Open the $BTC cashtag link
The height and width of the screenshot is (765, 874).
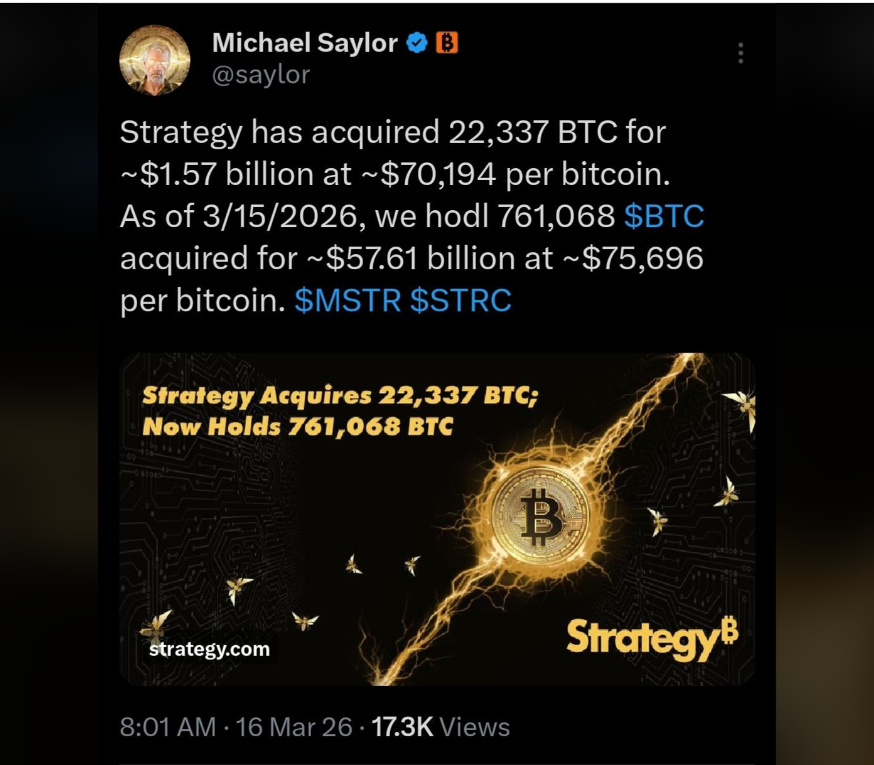click(664, 216)
